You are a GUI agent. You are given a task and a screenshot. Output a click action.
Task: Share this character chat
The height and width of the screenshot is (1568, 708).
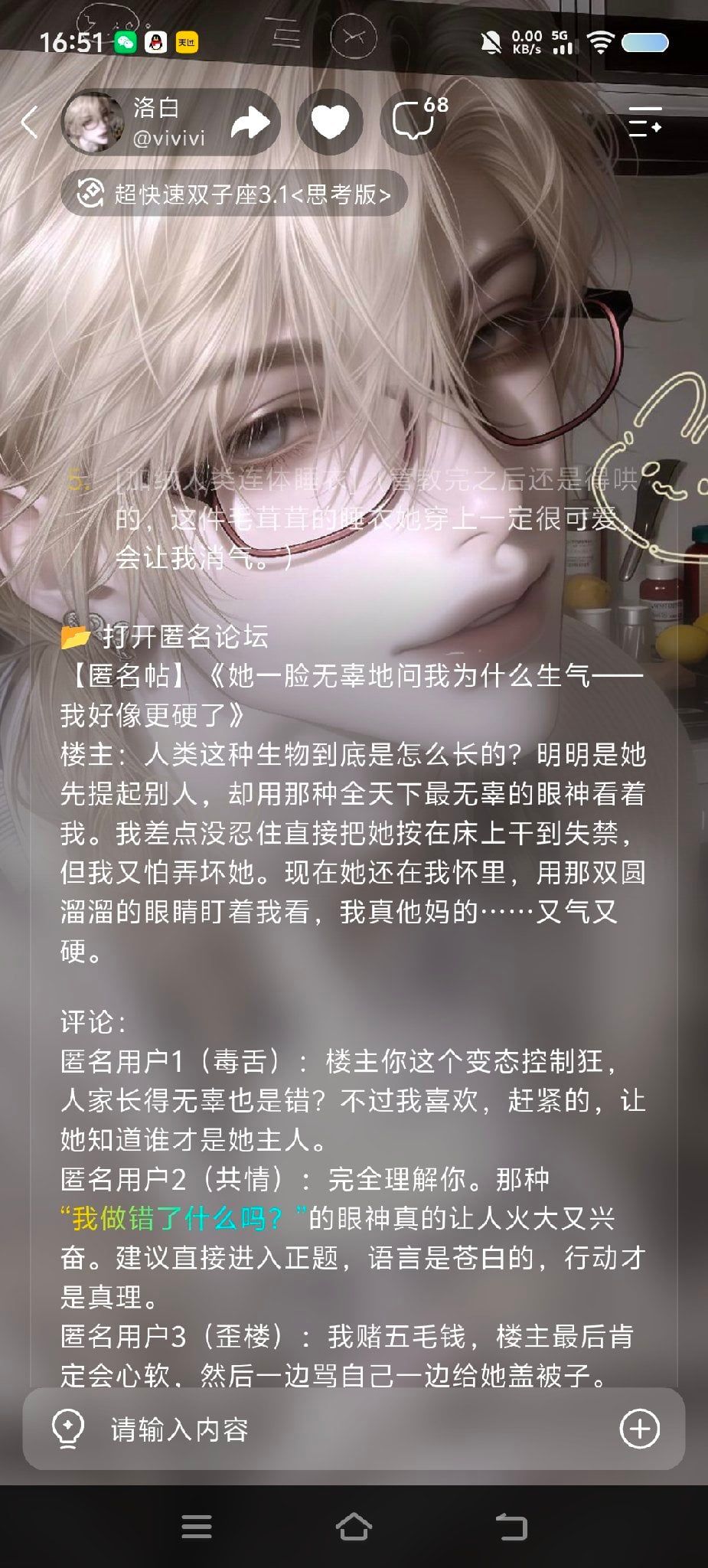tap(250, 122)
